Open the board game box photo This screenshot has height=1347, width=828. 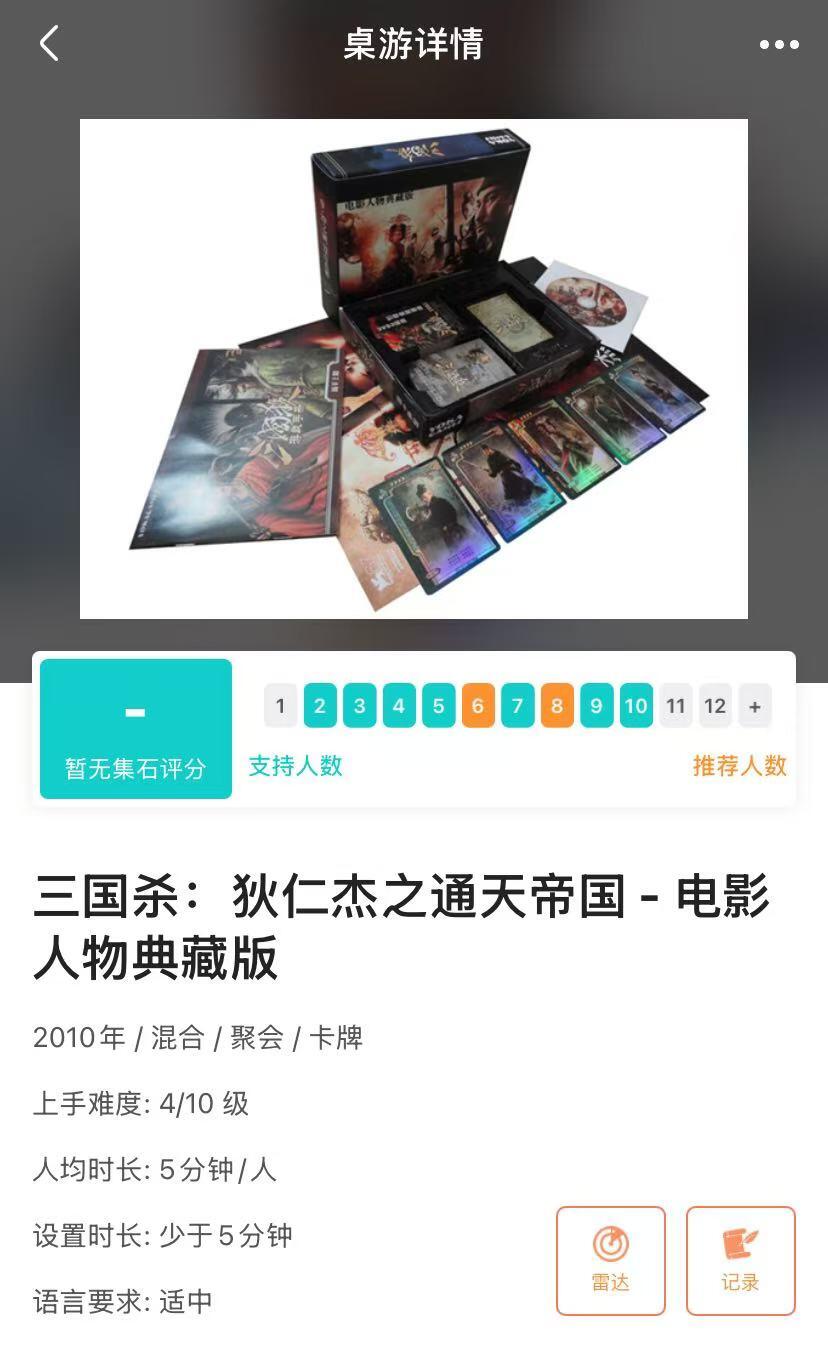tap(414, 369)
